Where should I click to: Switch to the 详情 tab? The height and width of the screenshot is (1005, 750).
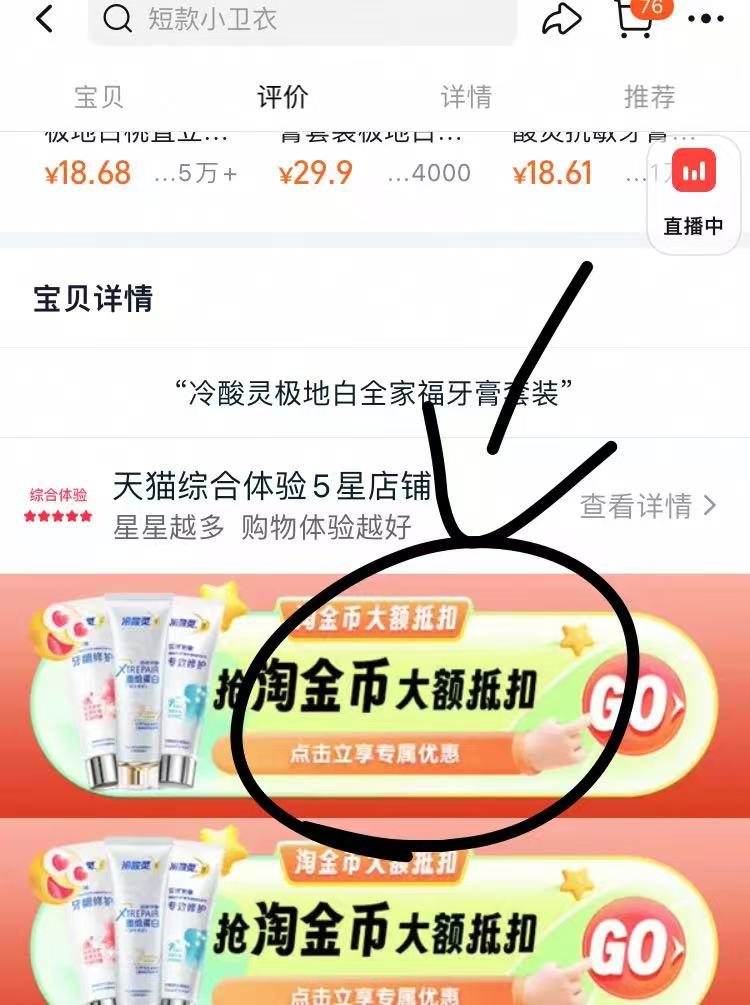pyautogui.click(x=466, y=97)
